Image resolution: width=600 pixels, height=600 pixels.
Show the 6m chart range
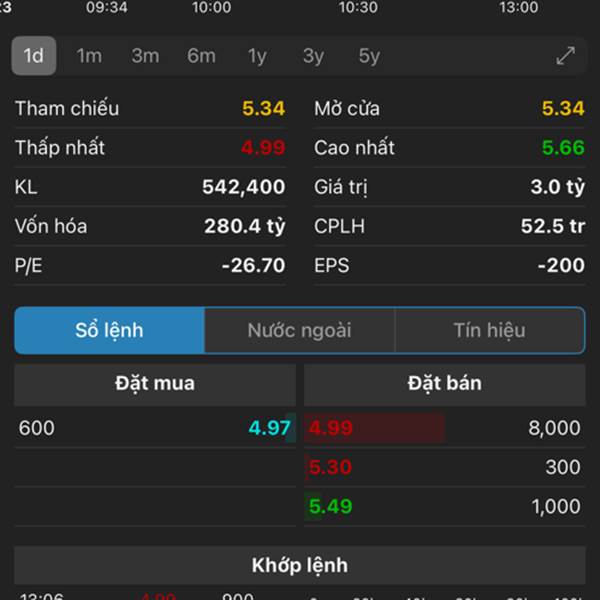tap(201, 56)
